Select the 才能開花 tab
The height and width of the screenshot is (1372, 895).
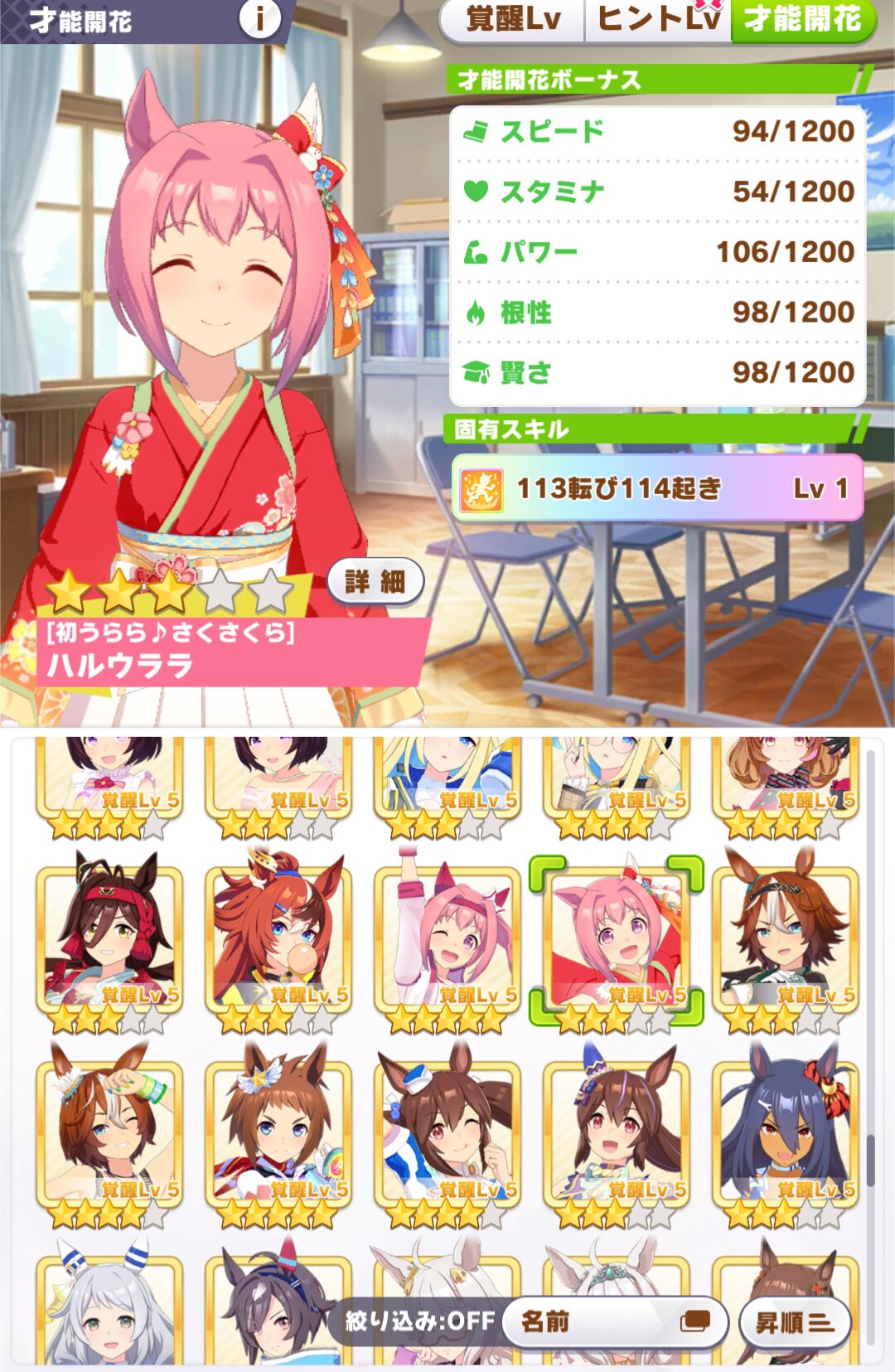coord(801,20)
